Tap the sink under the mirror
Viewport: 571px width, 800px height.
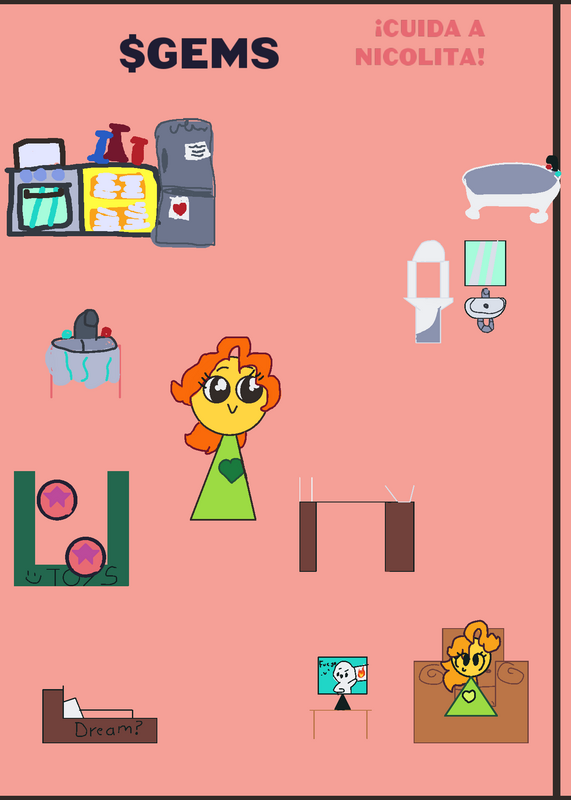(485, 310)
